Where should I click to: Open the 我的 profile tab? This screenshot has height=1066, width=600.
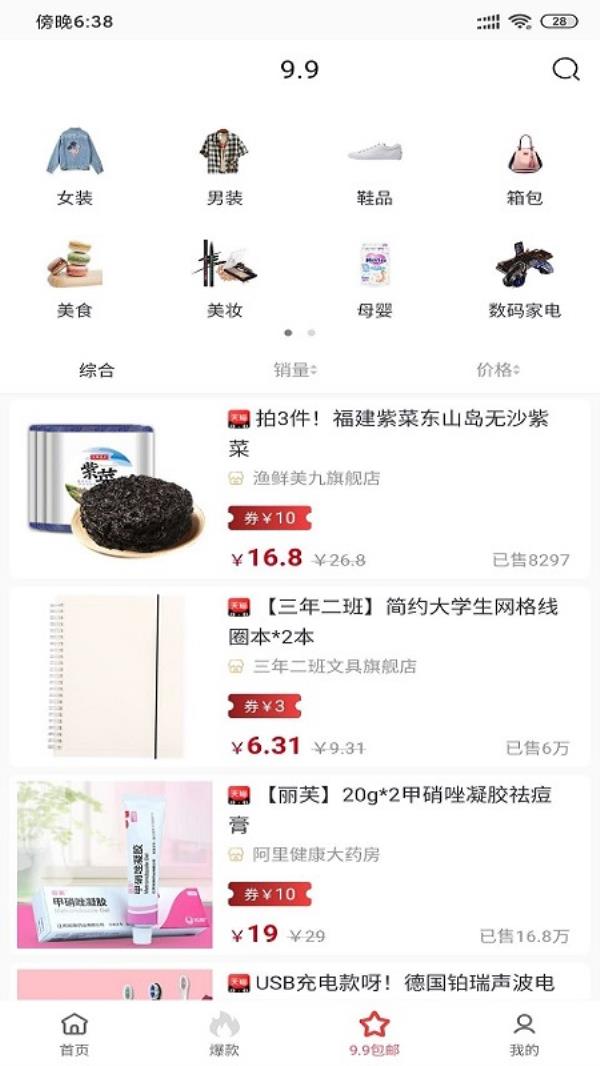pos(524,1033)
